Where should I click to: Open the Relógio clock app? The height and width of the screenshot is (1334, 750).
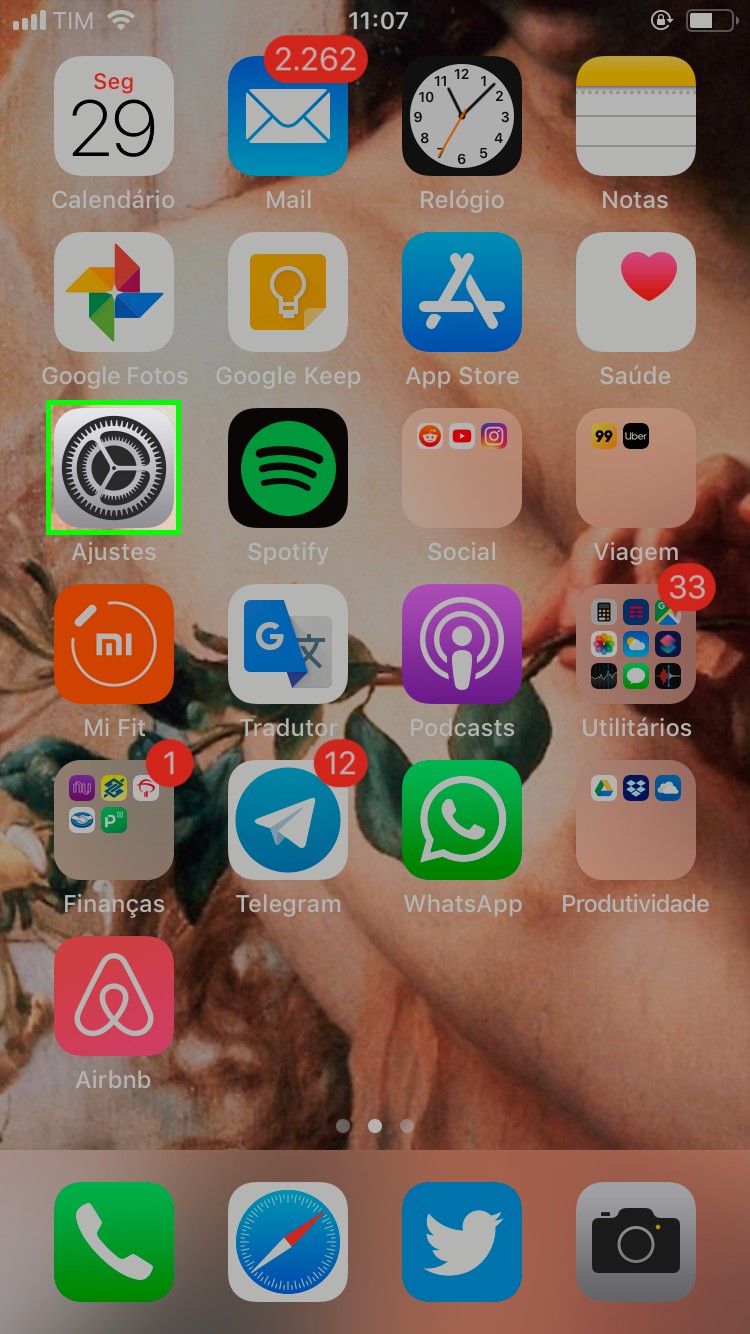click(x=462, y=116)
